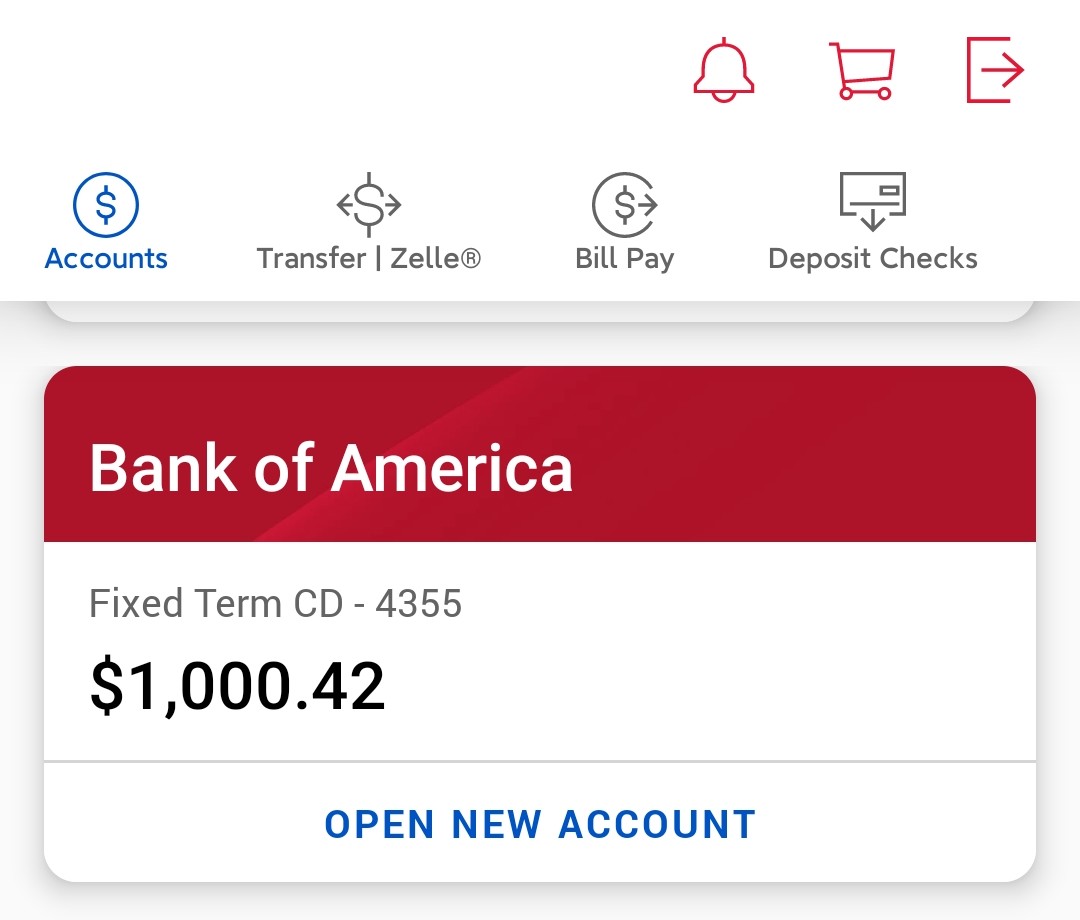Open Transfer | Zelle
1080x920 pixels.
369,224
